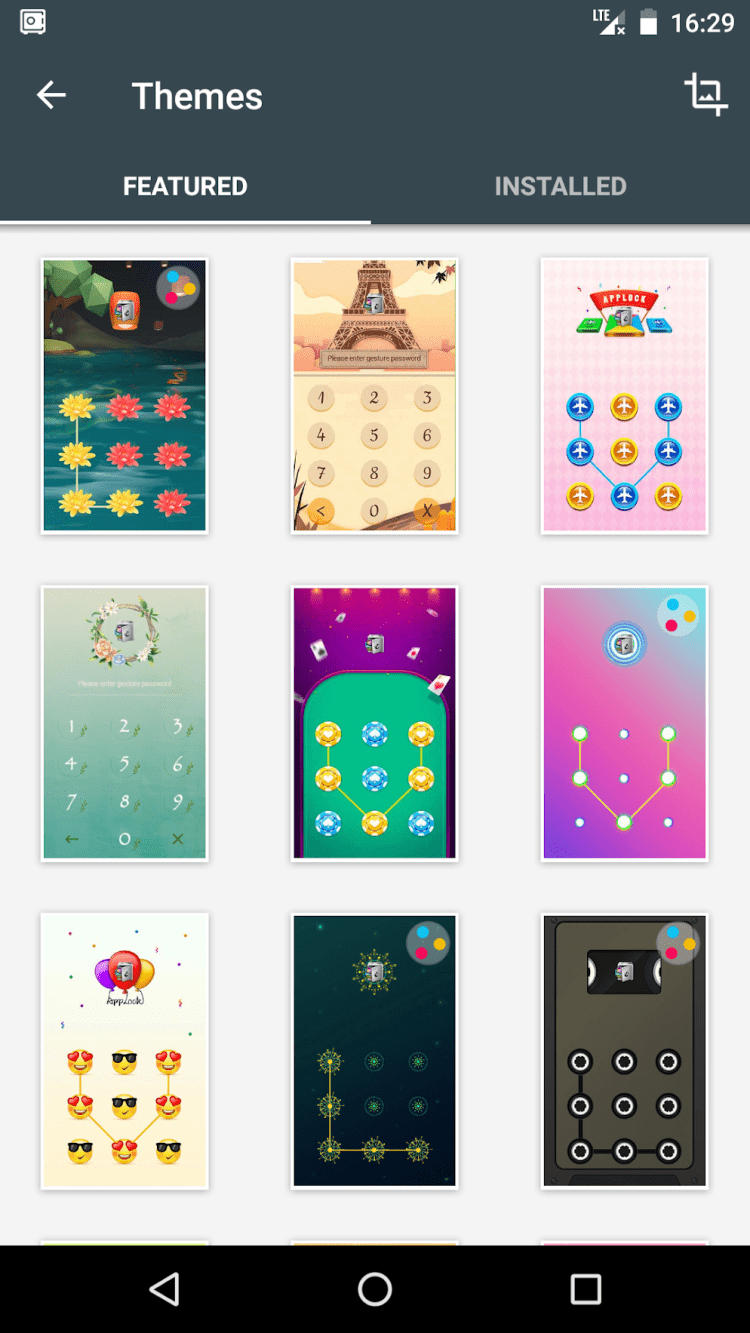Image resolution: width=750 pixels, height=1333 pixels.
Task: Open the pink airplane AppLock theme
Action: pos(625,395)
